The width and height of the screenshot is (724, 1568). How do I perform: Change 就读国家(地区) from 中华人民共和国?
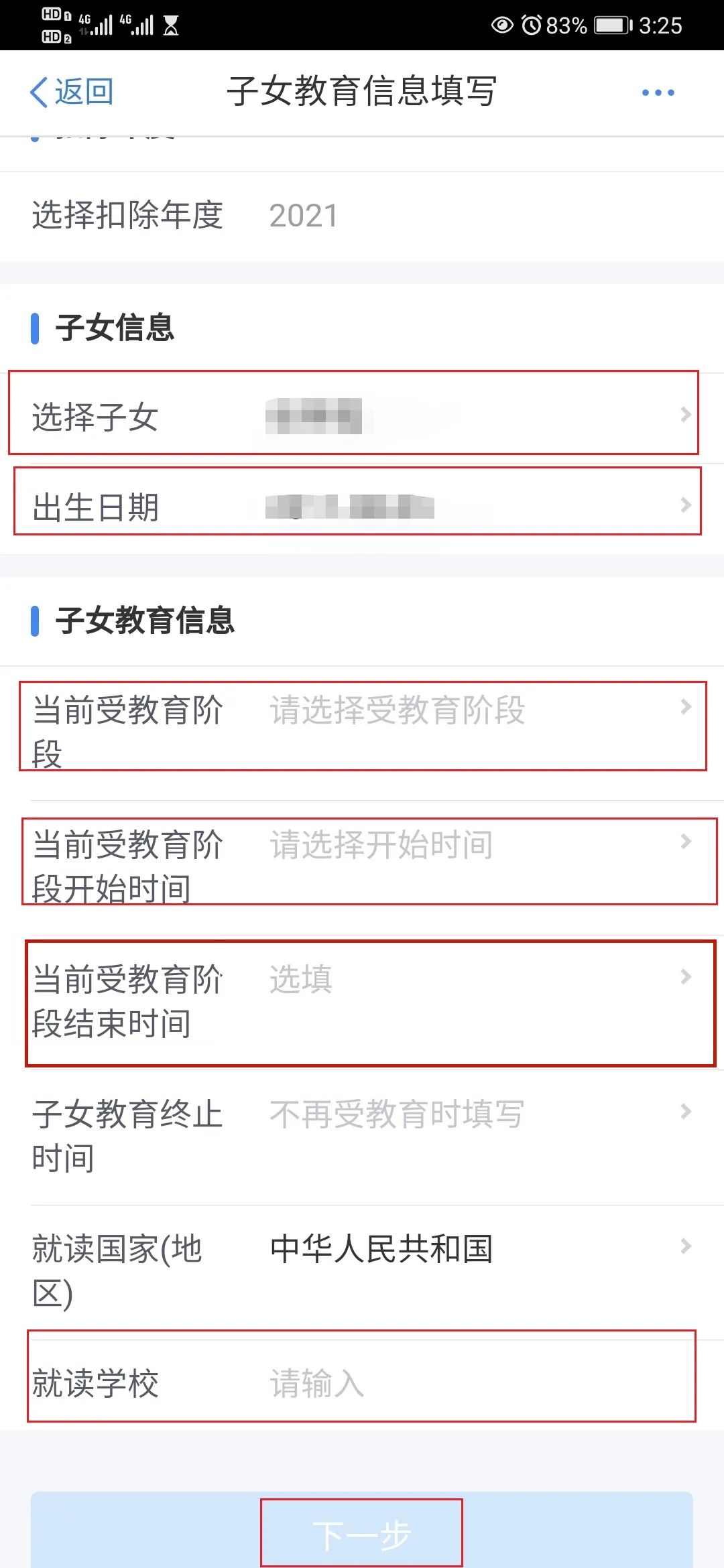(362, 1272)
